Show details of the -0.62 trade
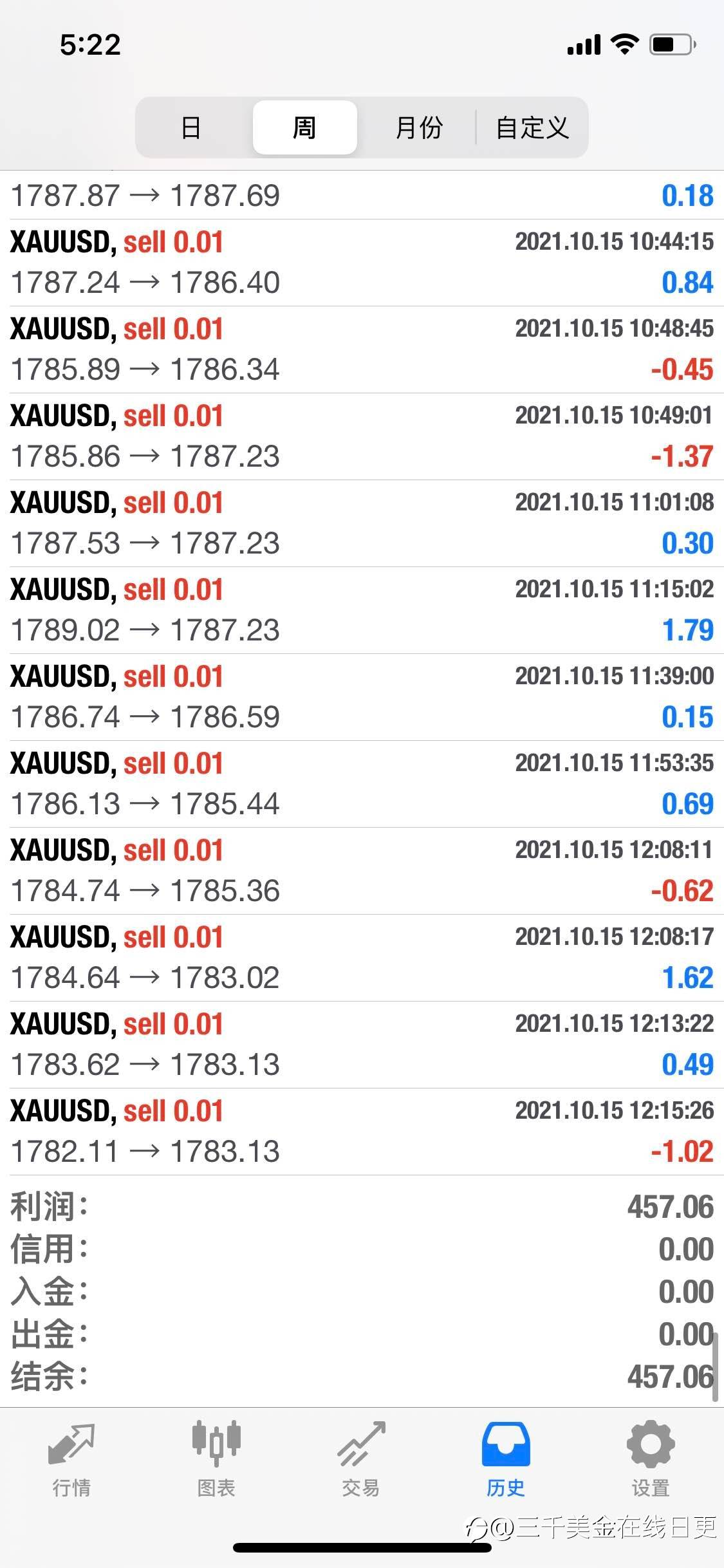The image size is (724, 1568). pos(362,871)
